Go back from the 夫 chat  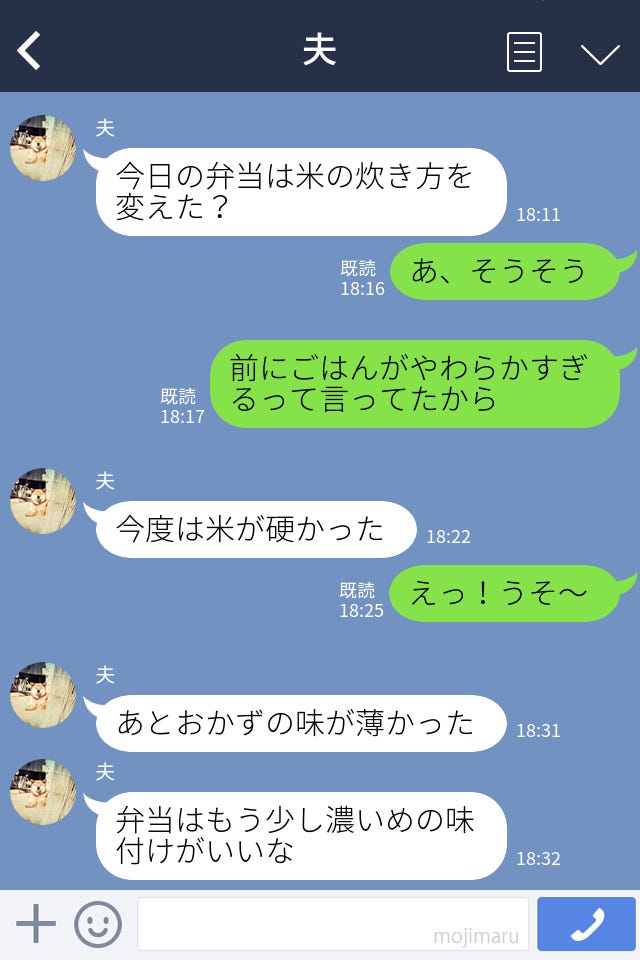(30, 51)
